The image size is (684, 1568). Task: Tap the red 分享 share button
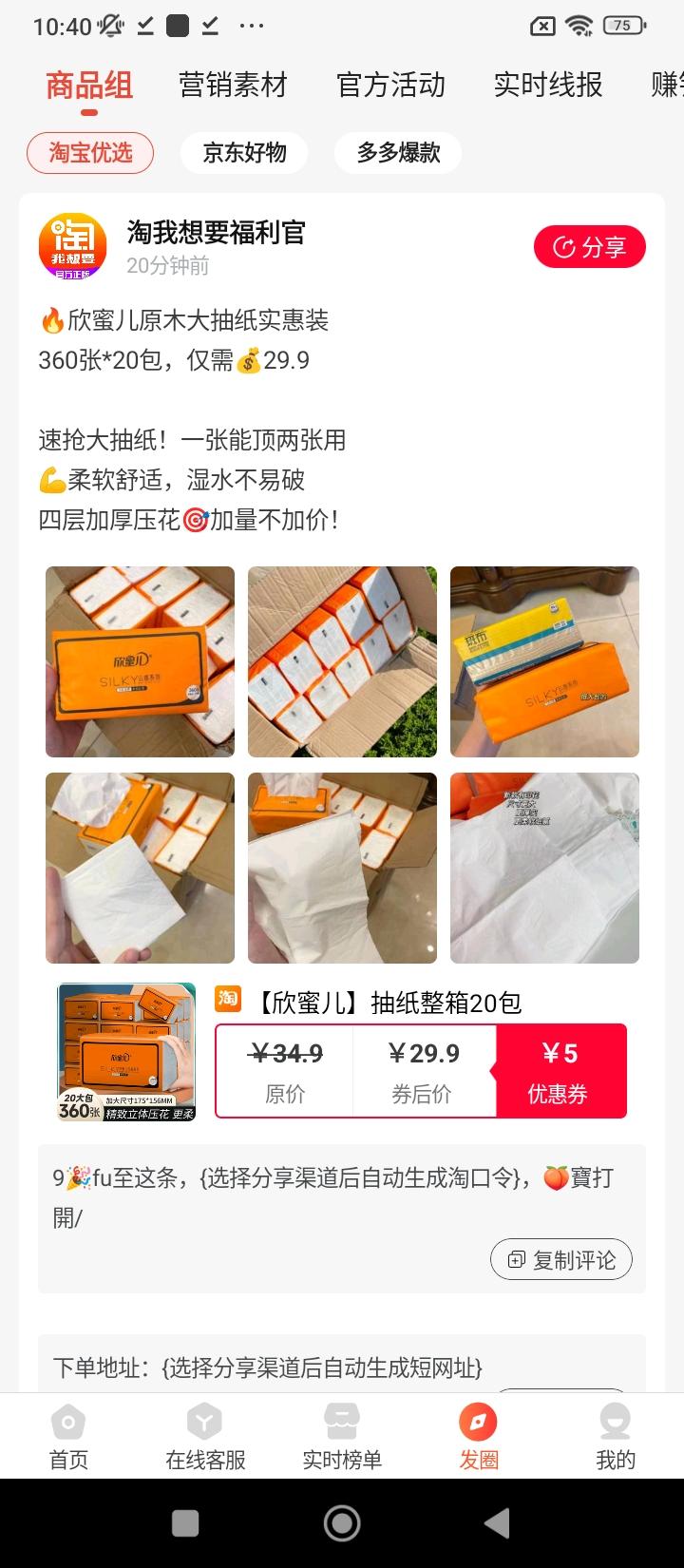click(590, 245)
